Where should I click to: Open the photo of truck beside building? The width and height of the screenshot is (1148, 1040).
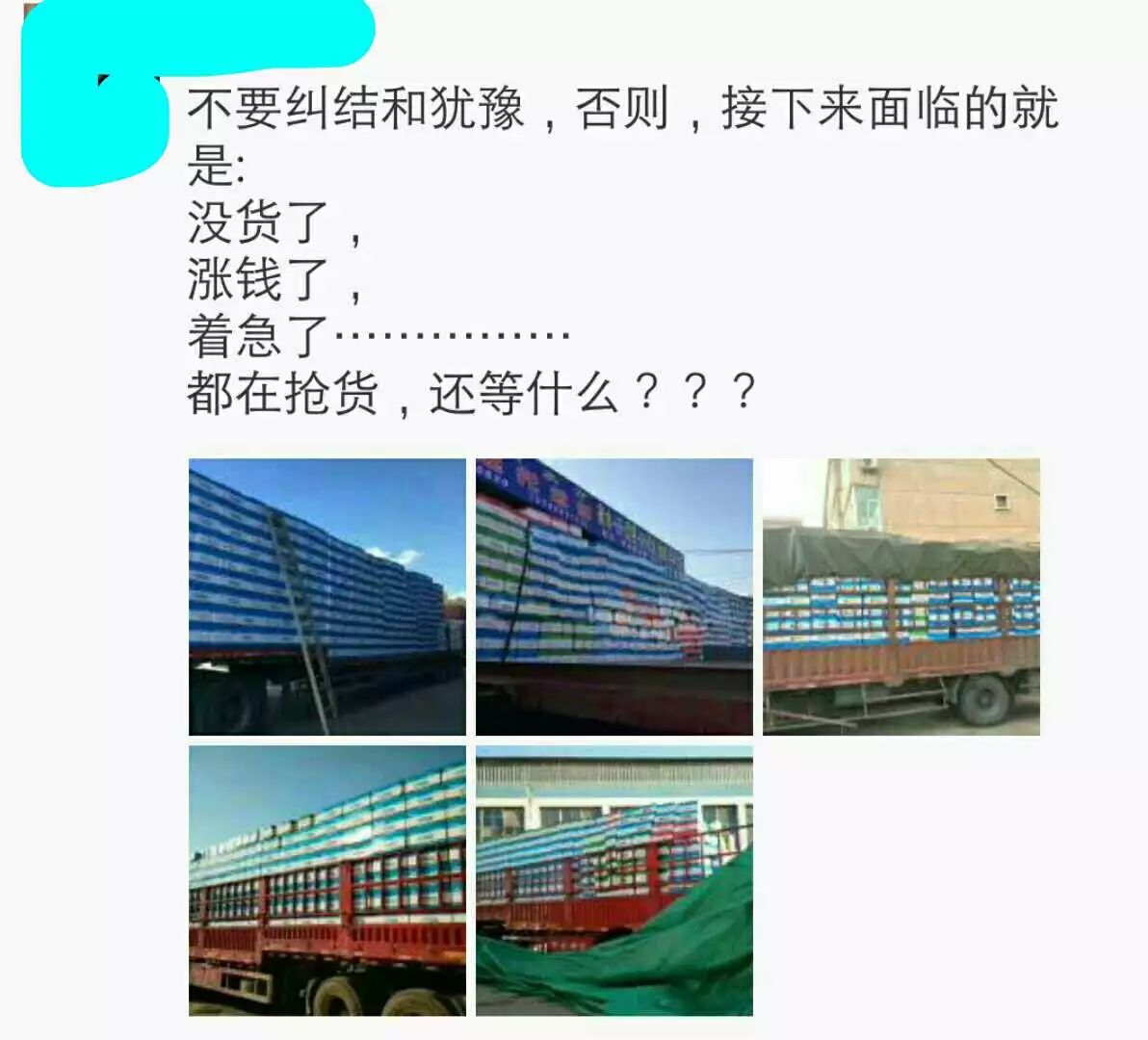[x=900, y=596]
